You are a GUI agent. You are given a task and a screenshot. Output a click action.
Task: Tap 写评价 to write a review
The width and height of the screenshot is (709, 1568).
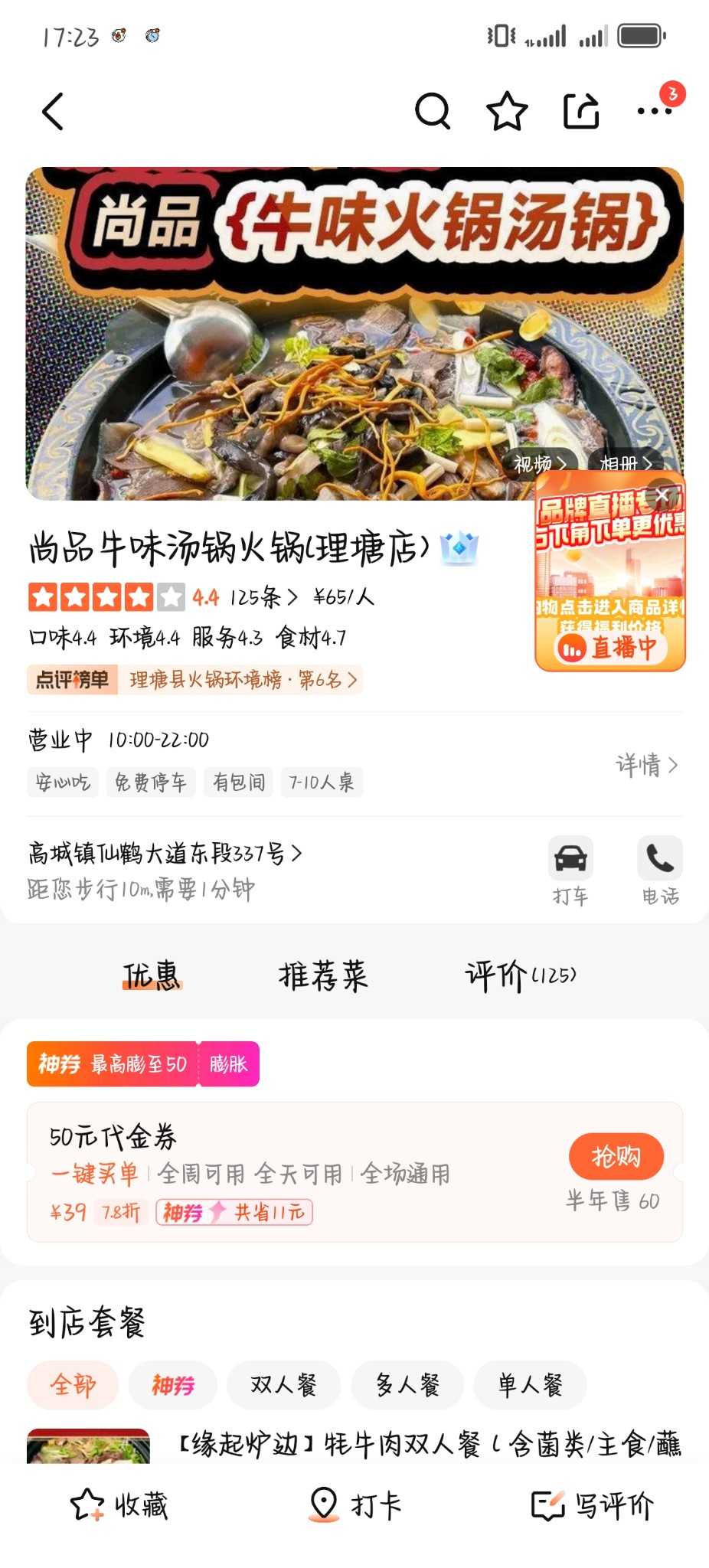point(593,1505)
